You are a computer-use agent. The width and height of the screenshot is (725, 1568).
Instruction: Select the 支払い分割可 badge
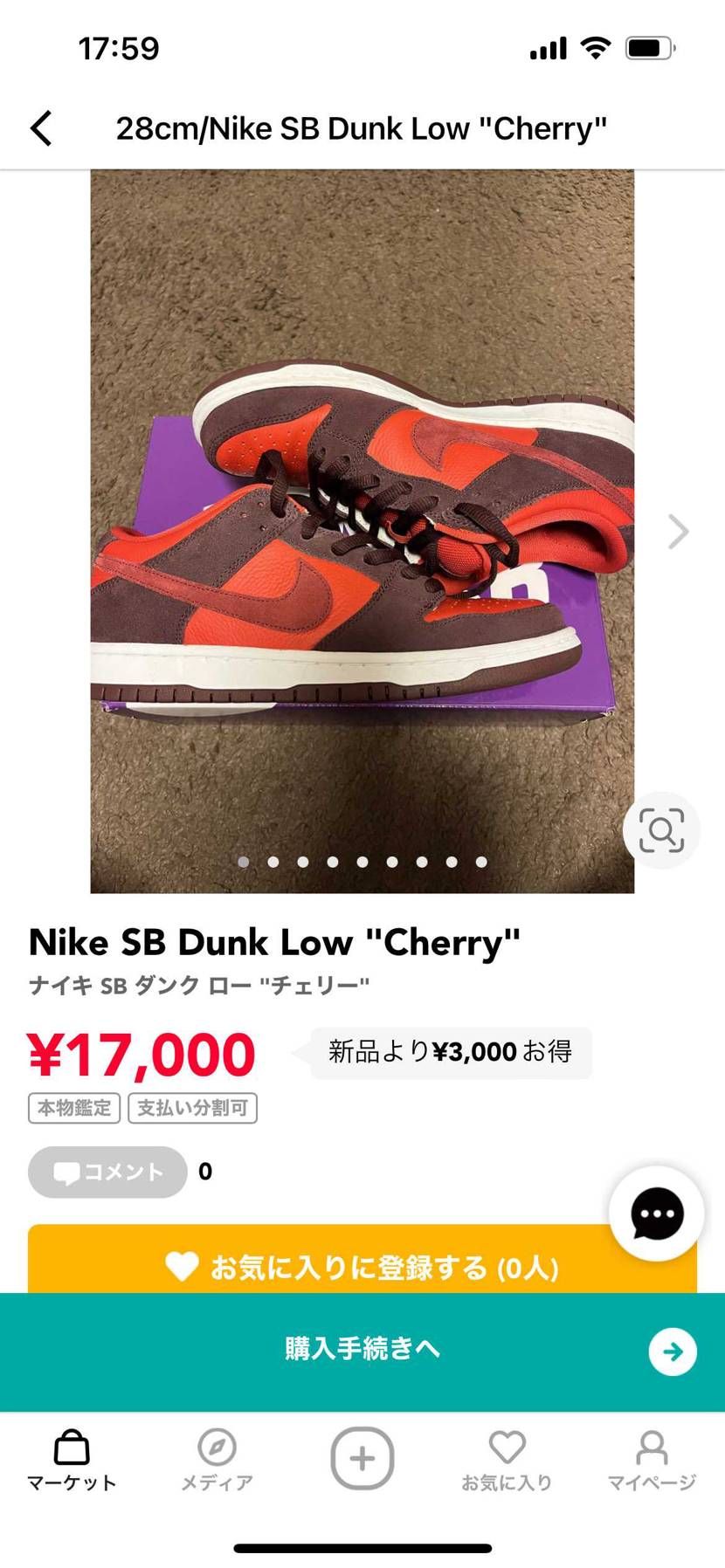click(x=192, y=1108)
